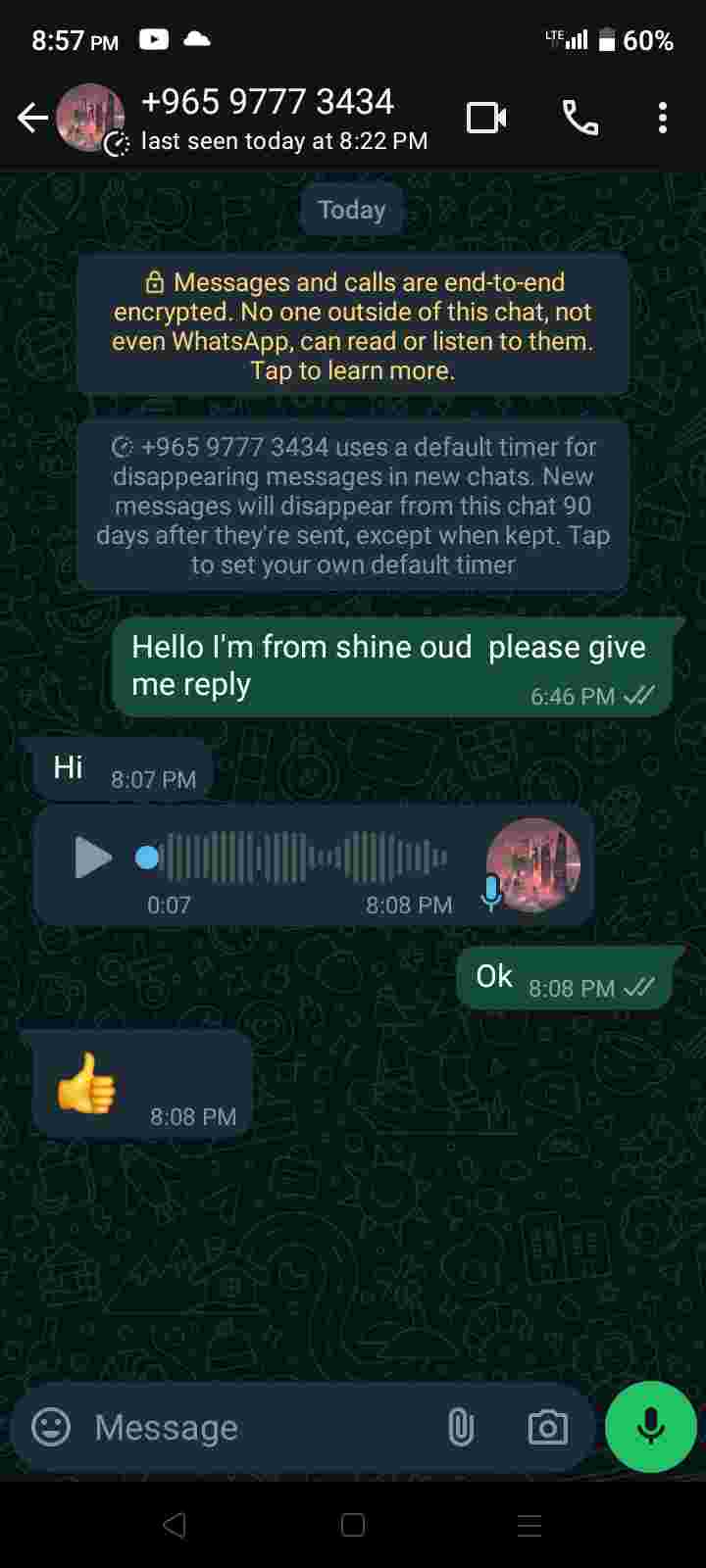Open the emoji picker
706x1568 pixels.
[x=51, y=1427]
